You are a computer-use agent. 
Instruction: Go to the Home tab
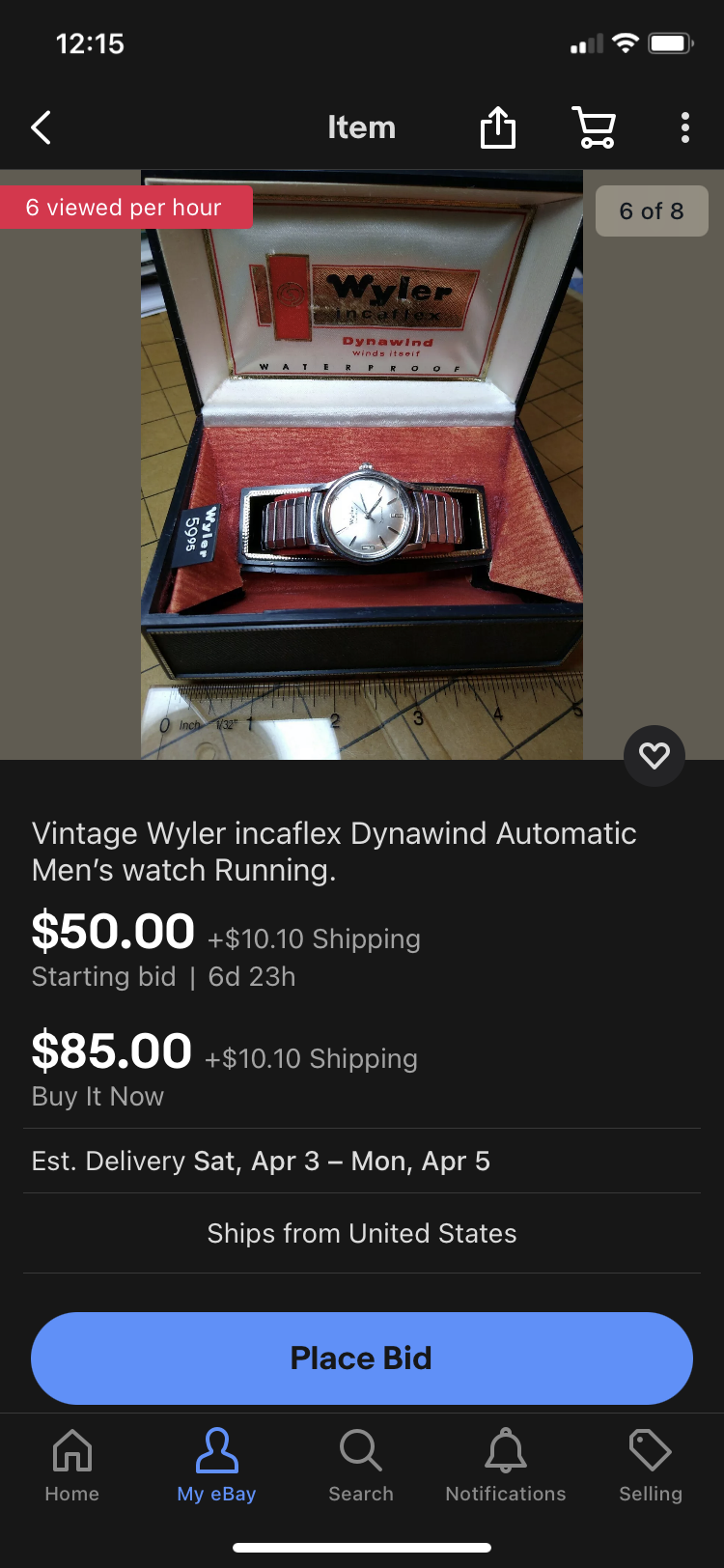[72, 1465]
